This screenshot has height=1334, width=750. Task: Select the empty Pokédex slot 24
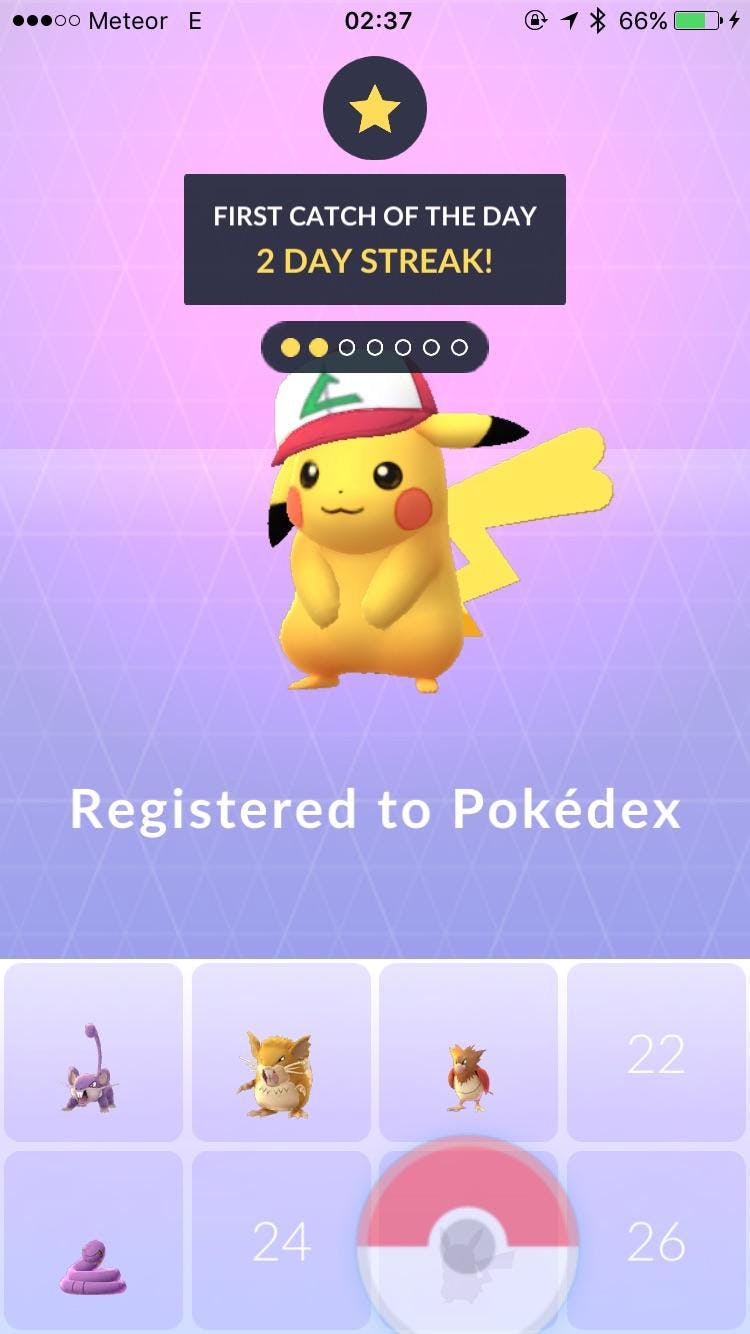[270, 1242]
